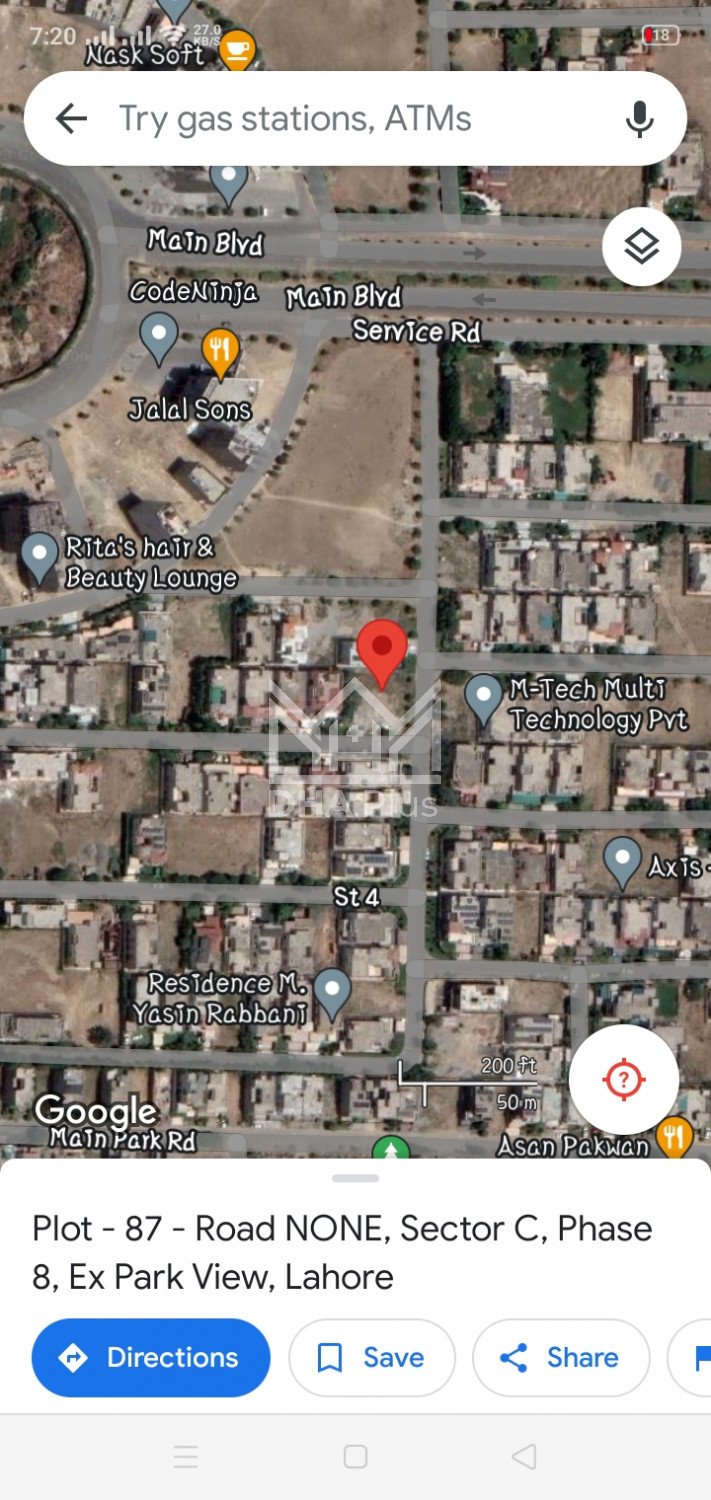Select the Jalal Sons restaurant marker
This screenshot has height=1500, width=711.
point(220,349)
